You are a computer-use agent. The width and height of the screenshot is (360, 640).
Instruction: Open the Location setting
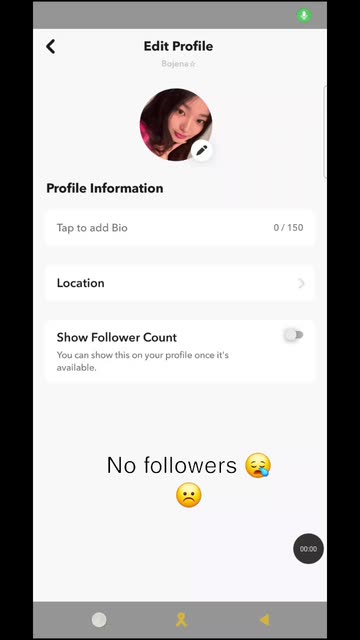(x=180, y=283)
